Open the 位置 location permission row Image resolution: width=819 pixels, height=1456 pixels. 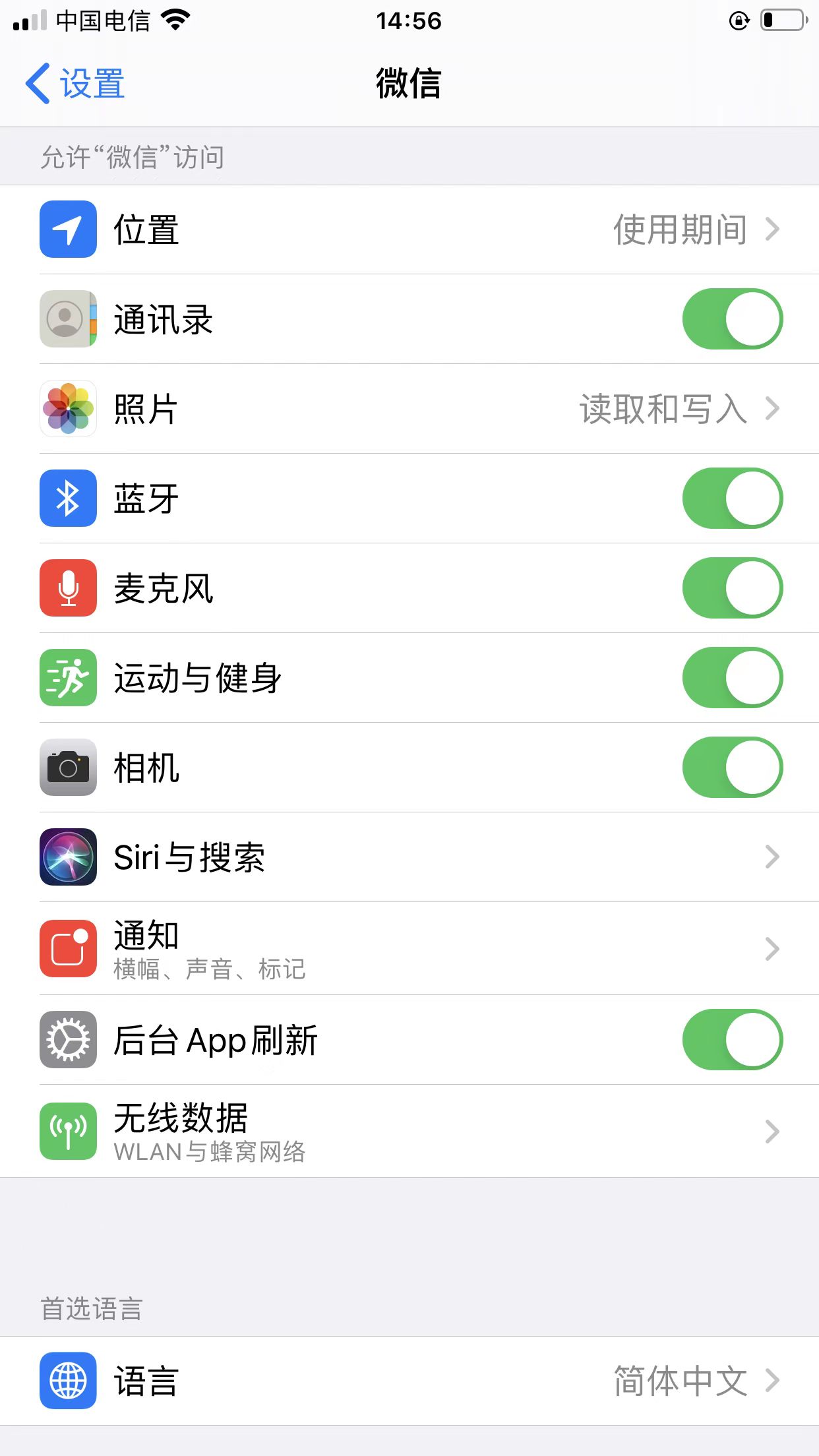pyautogui.click(x=409, y=229)
